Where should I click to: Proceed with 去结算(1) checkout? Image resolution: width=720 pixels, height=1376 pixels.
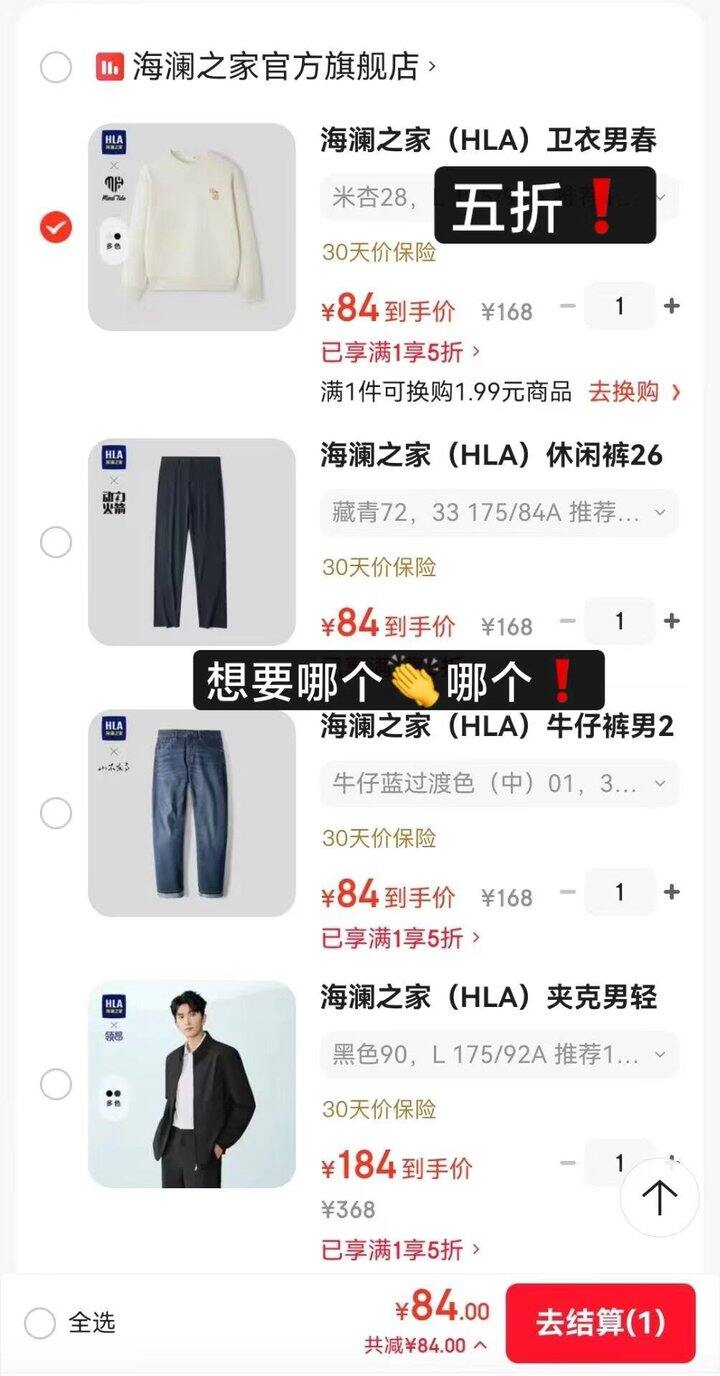600,1323
